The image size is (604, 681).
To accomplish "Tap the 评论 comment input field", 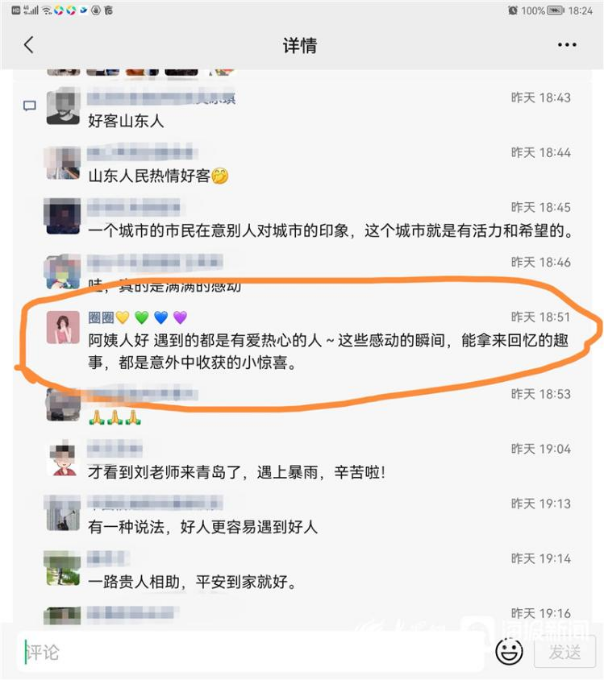I will 250,651.
